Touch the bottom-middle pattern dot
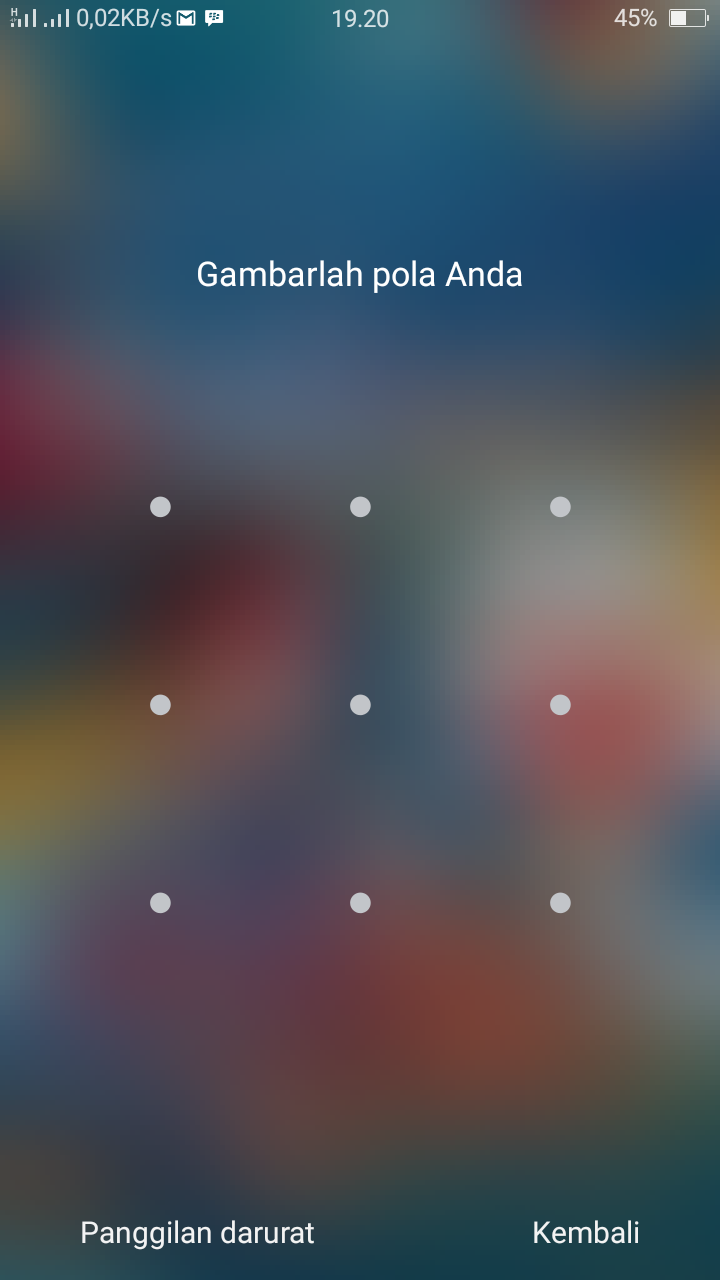Screen dimensions: 720x1280 pyautogui.click(x=360, y=903)
